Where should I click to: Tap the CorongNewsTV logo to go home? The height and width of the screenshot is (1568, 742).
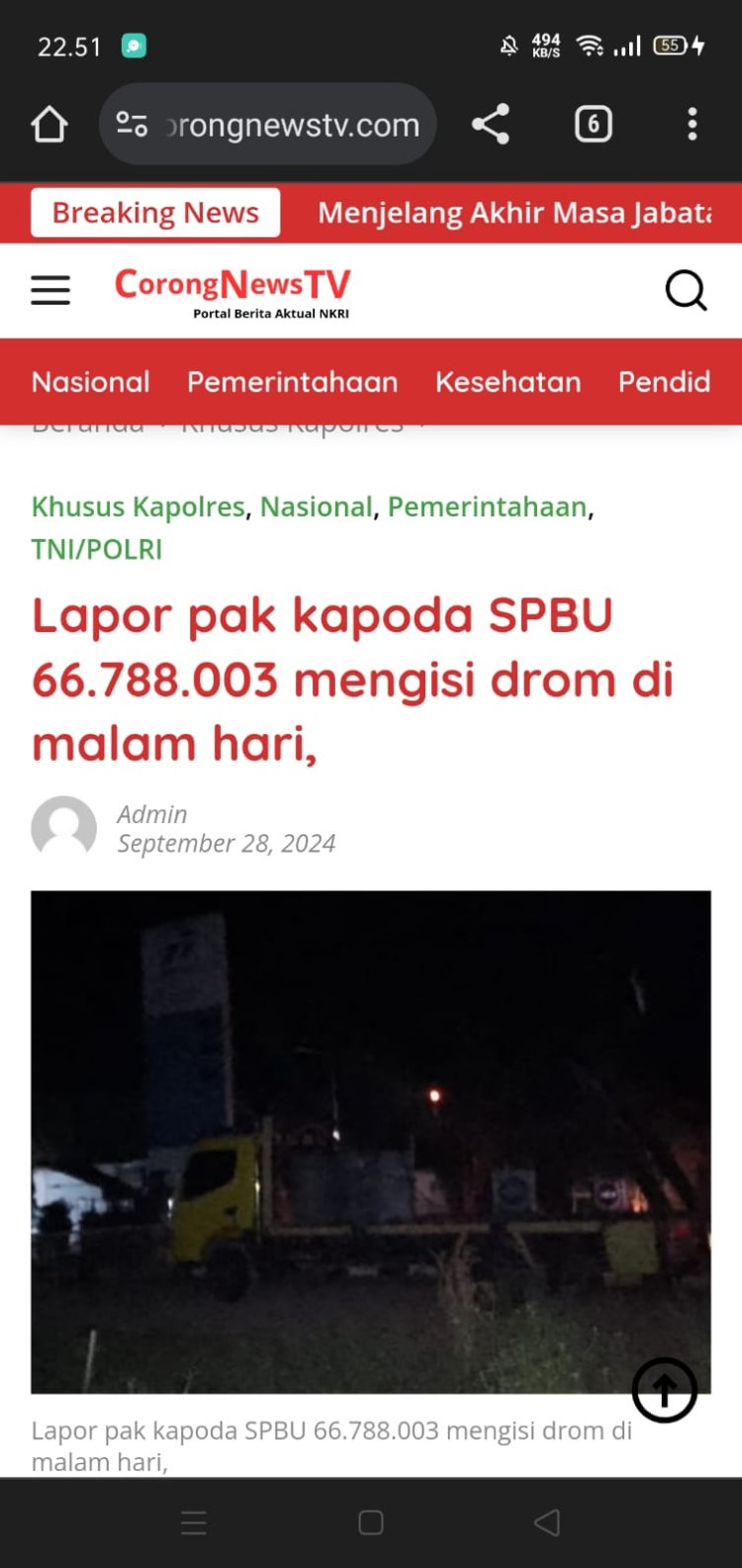(233, 291)
